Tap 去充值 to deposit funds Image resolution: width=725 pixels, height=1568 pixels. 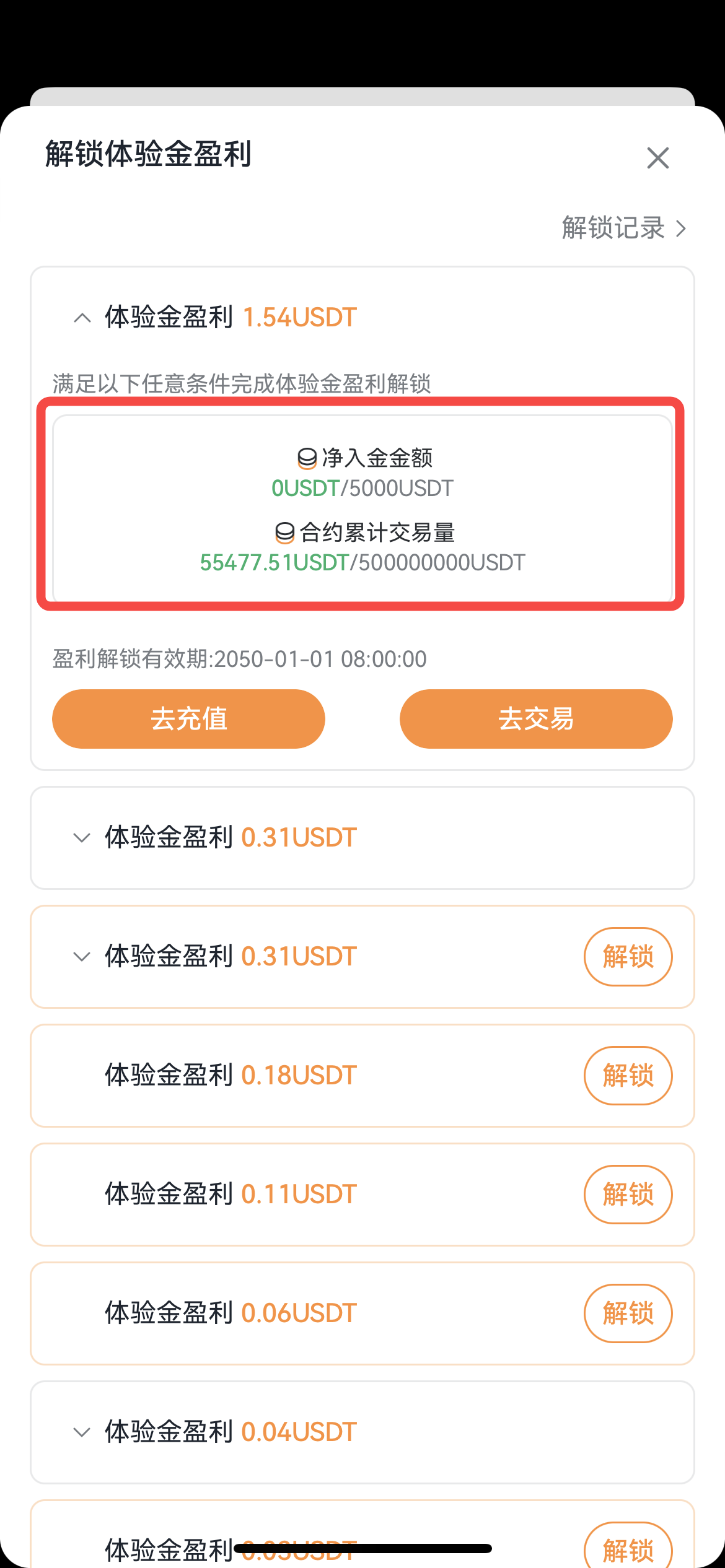(188, 718)
